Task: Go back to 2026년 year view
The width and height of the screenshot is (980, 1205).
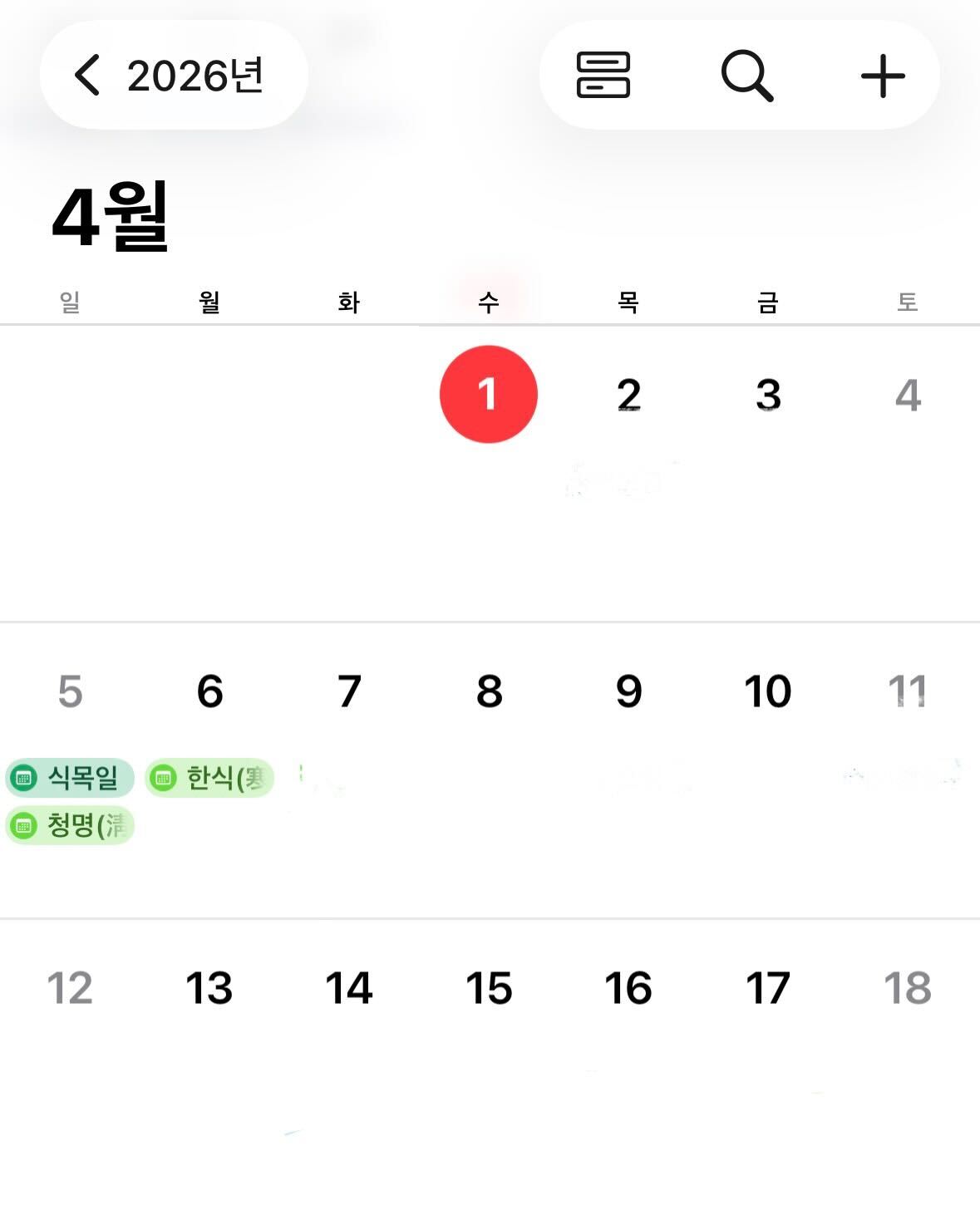Action: (x=173, y=74)
